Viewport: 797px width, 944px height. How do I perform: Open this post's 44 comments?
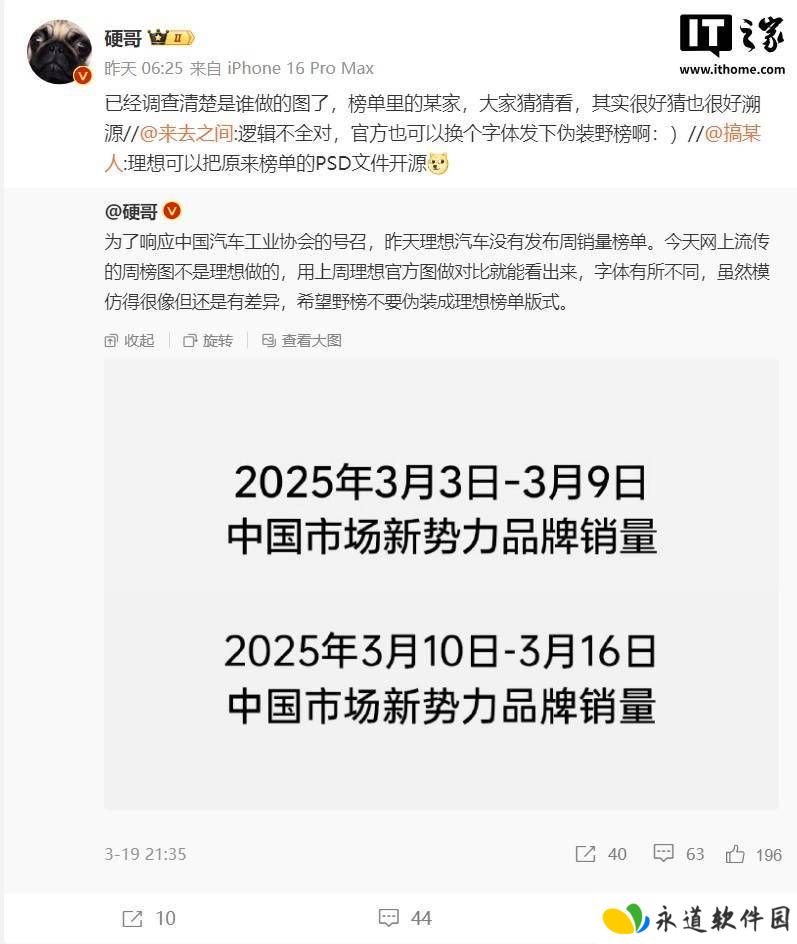coord(405,917)
